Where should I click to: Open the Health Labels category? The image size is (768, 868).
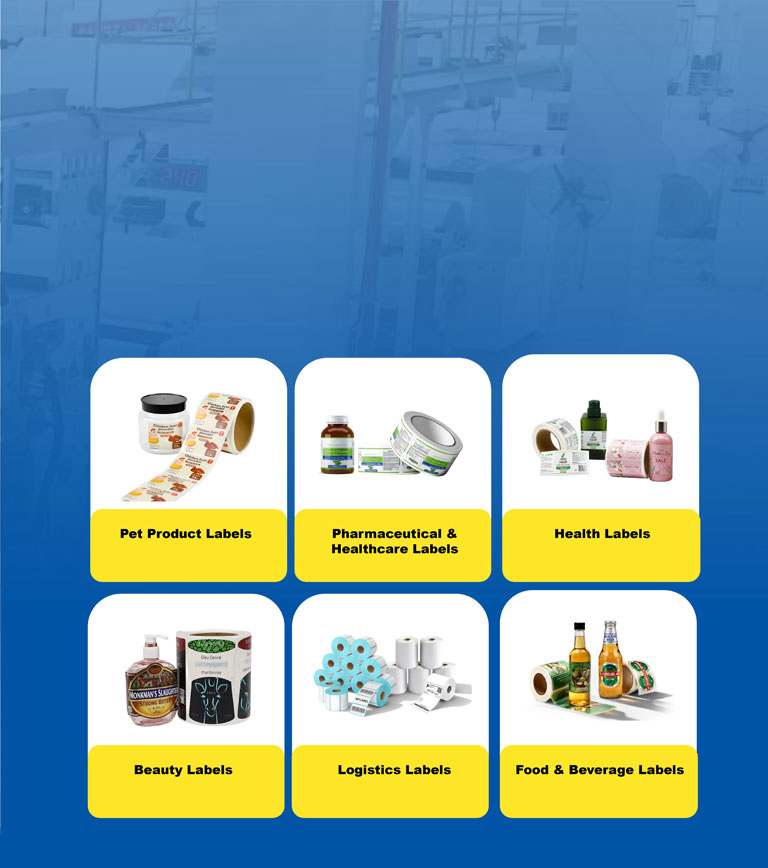pos(601,534)
